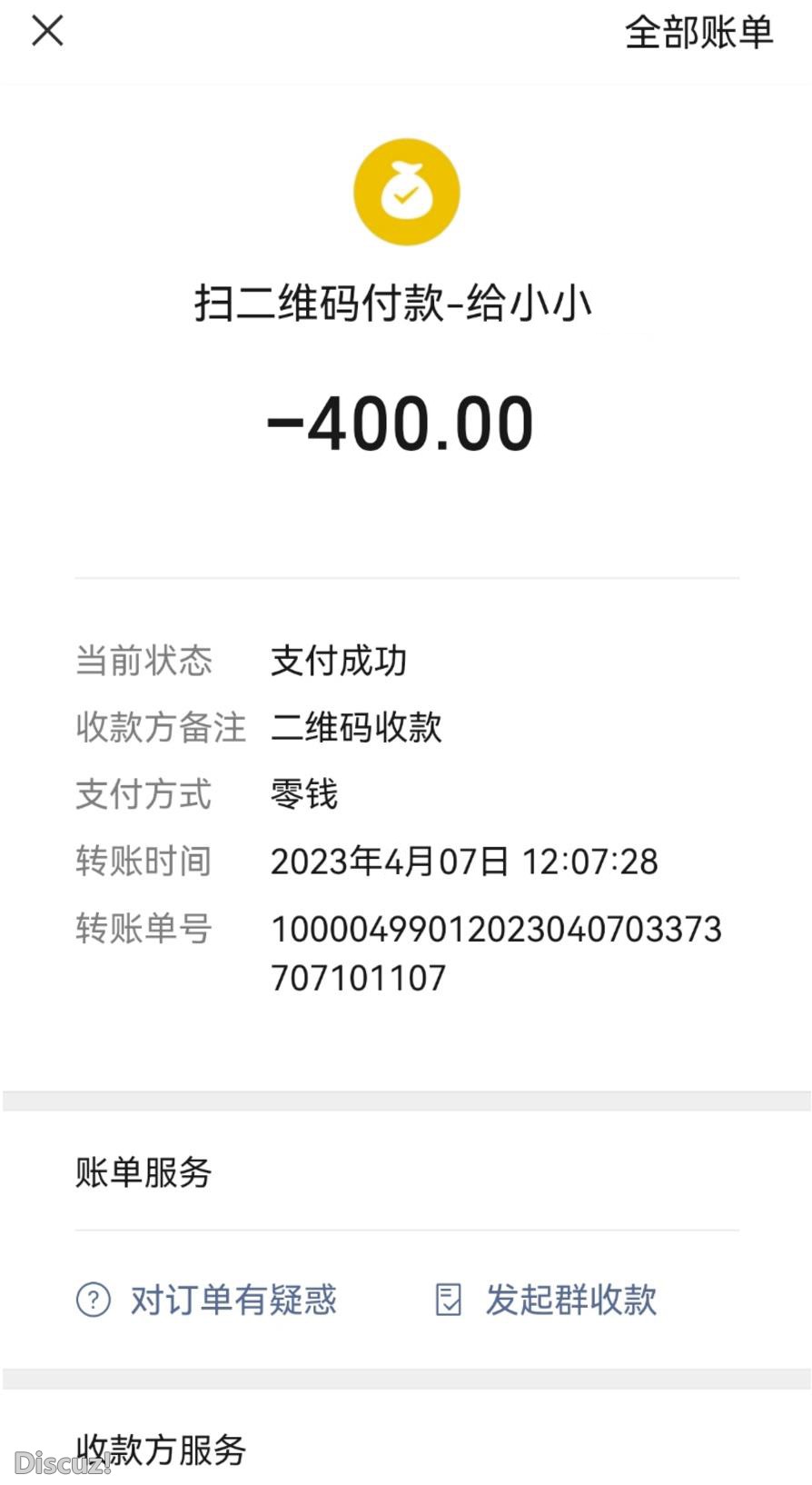Screen dimensions: 812x1485
Task: Select the 二维码收款 remark text
Action: pyautogui.click(x=357, y=727)
